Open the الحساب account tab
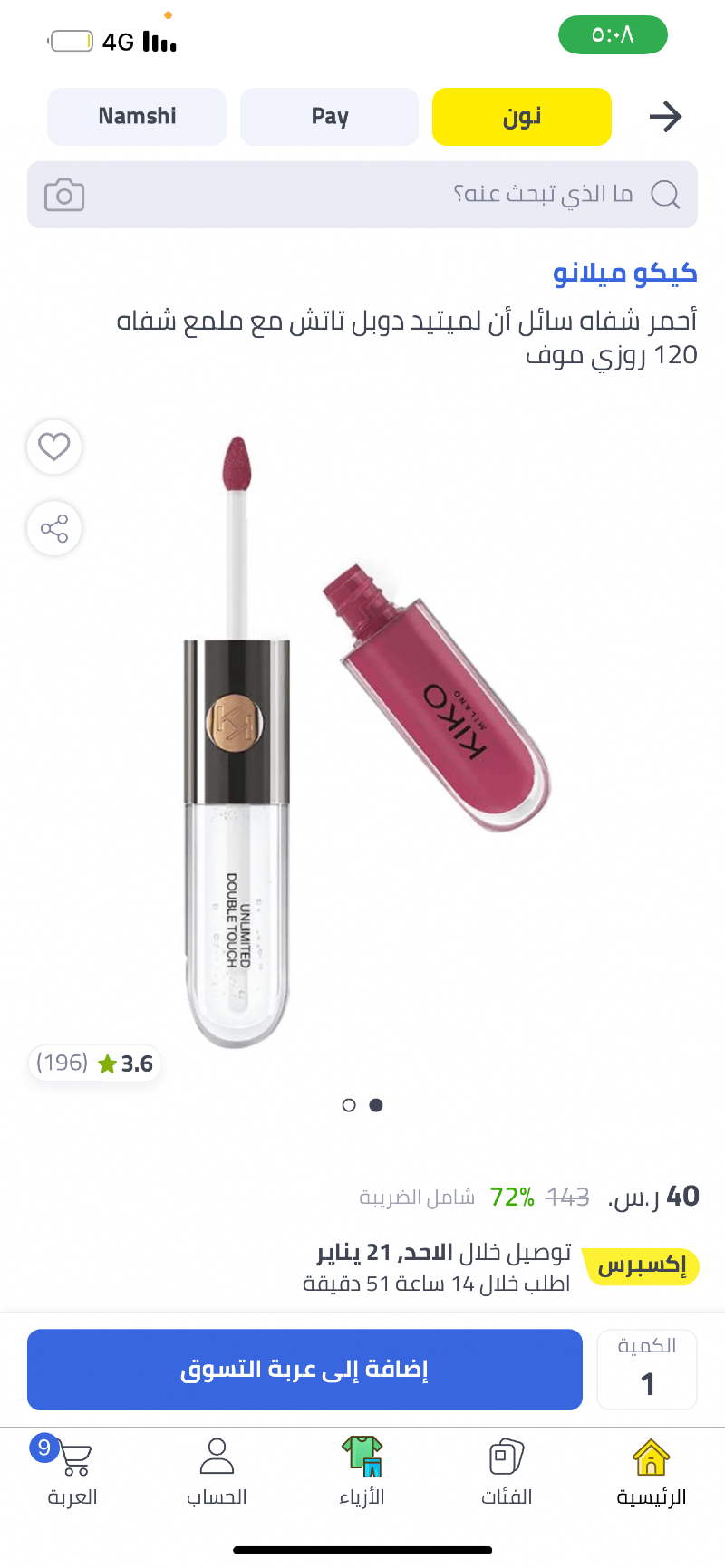This screenshot has width=725, height=1568. tap(217, 1472)
